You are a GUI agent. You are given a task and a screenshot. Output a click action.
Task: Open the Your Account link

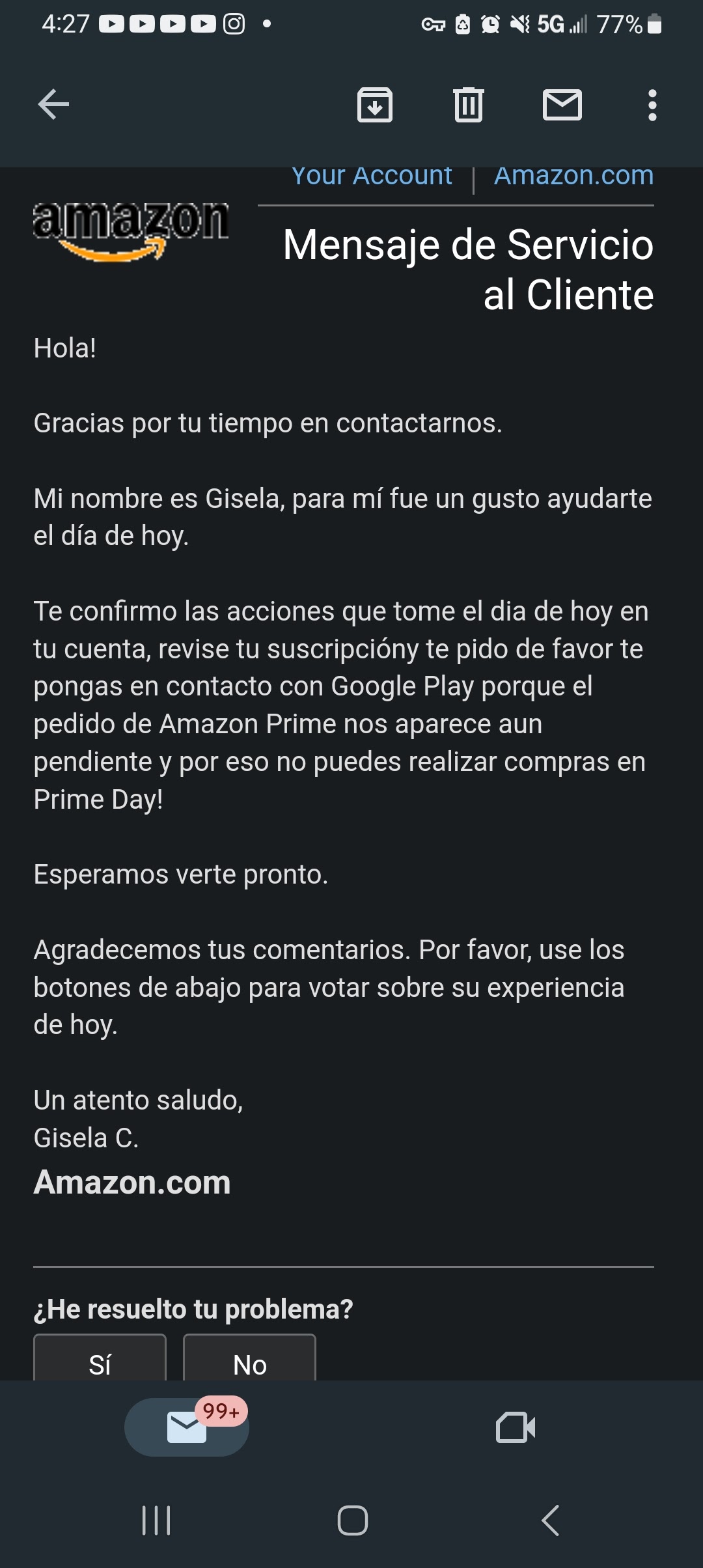click(372, 176)
